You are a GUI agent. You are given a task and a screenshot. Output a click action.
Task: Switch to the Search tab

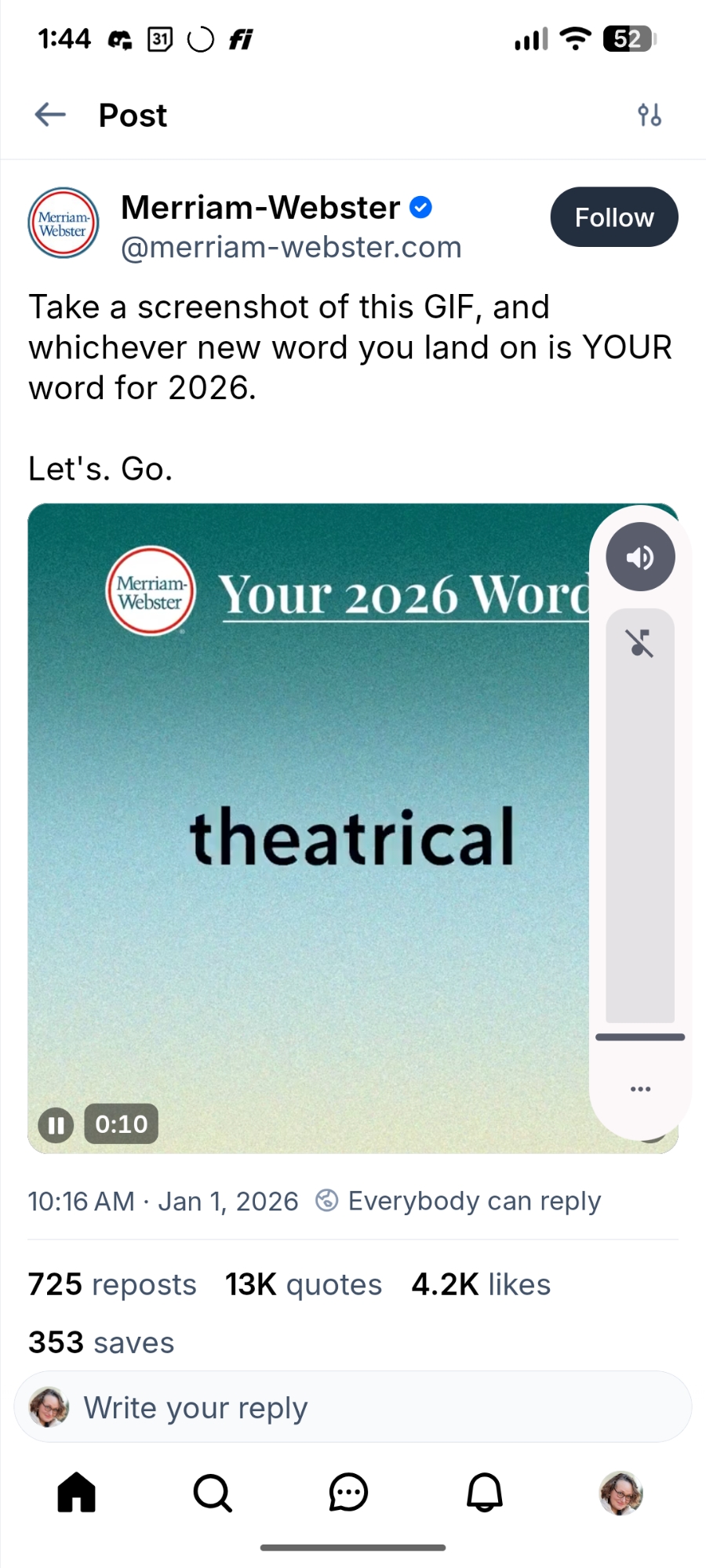pyautogui.click(x=213, y=1492)
